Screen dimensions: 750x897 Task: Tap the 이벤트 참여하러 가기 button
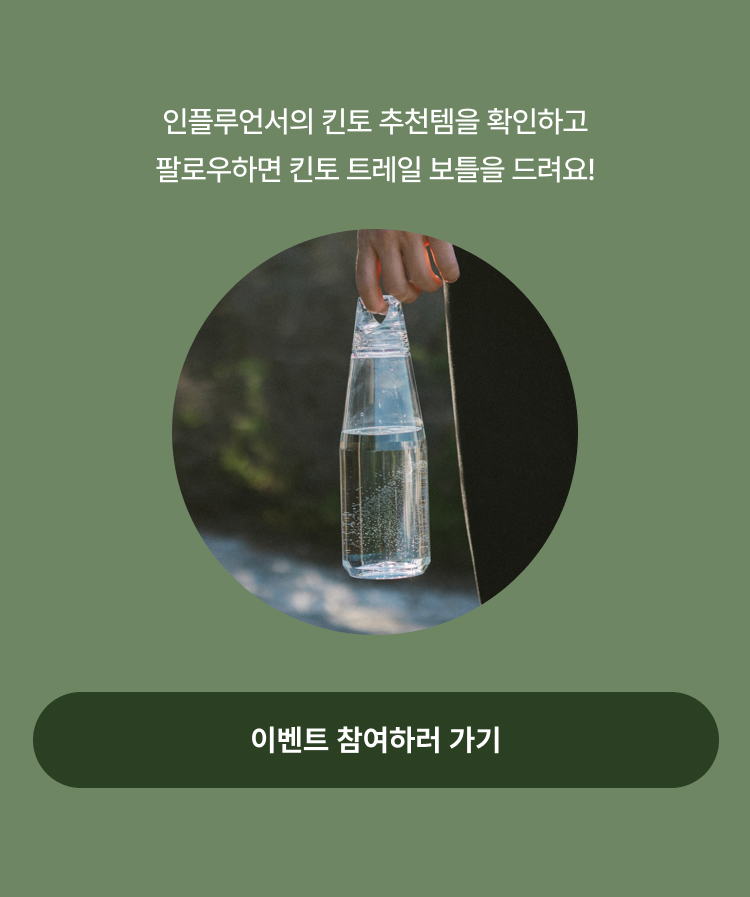tap(375, 740)
